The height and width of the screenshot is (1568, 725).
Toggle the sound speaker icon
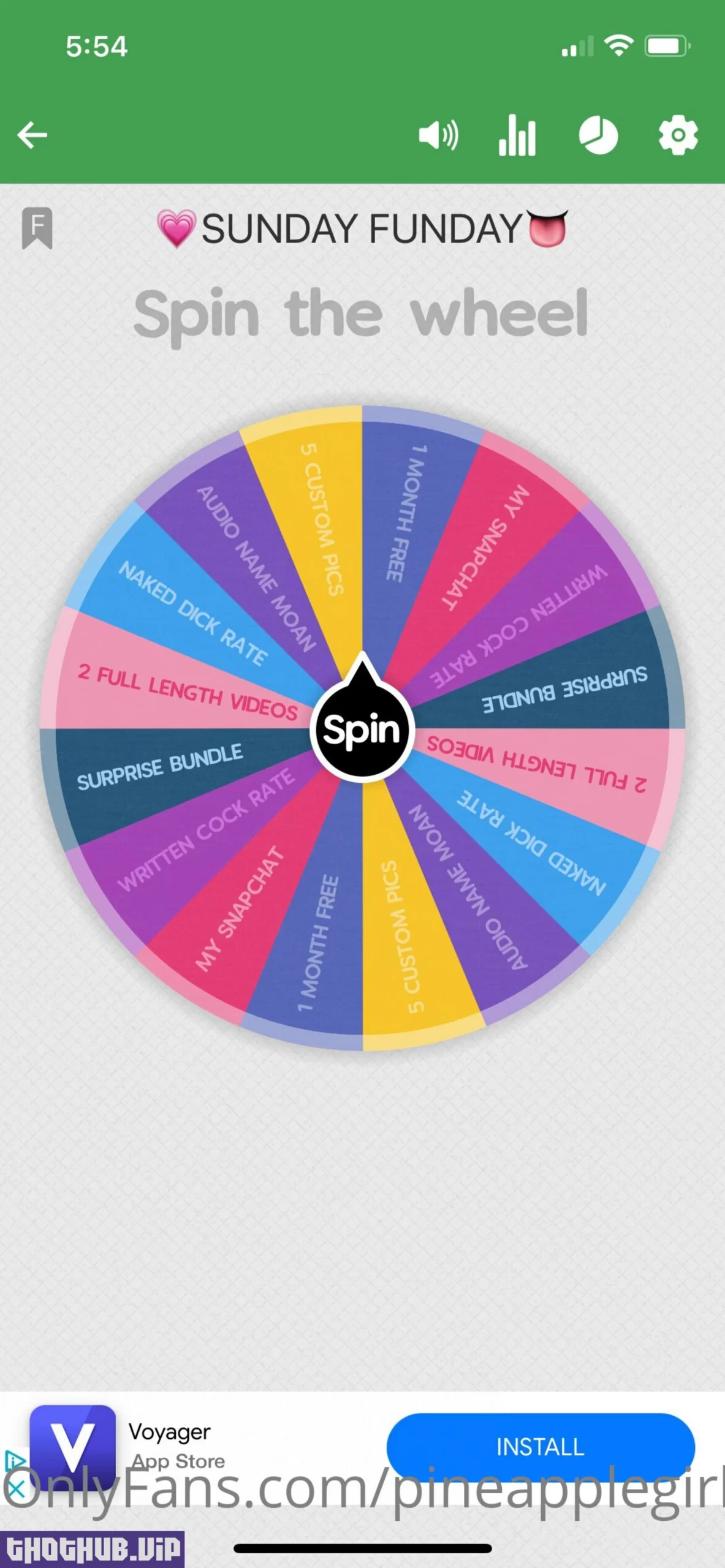(x=438, y=135)
